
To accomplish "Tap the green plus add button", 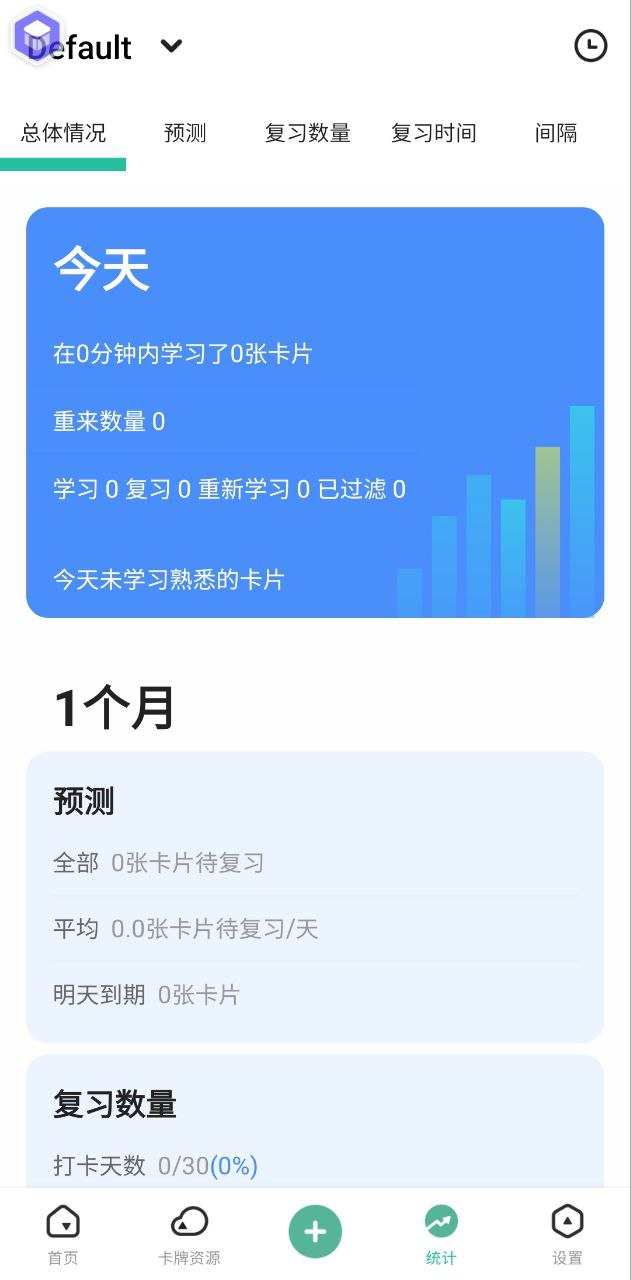I will point(315,1231).
